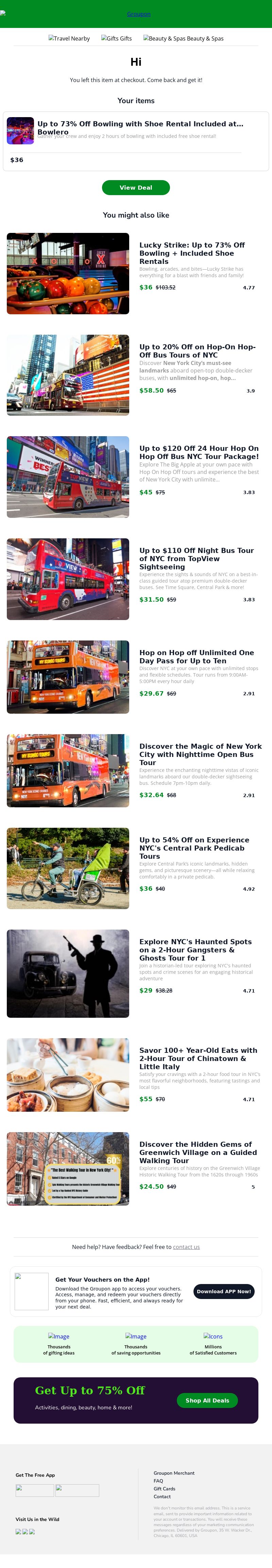Image resolution: width=272 pixels, height=1568 pixels.
Task: Open the Unlimited One Day Pass deal
Action: tap(196, 656)
